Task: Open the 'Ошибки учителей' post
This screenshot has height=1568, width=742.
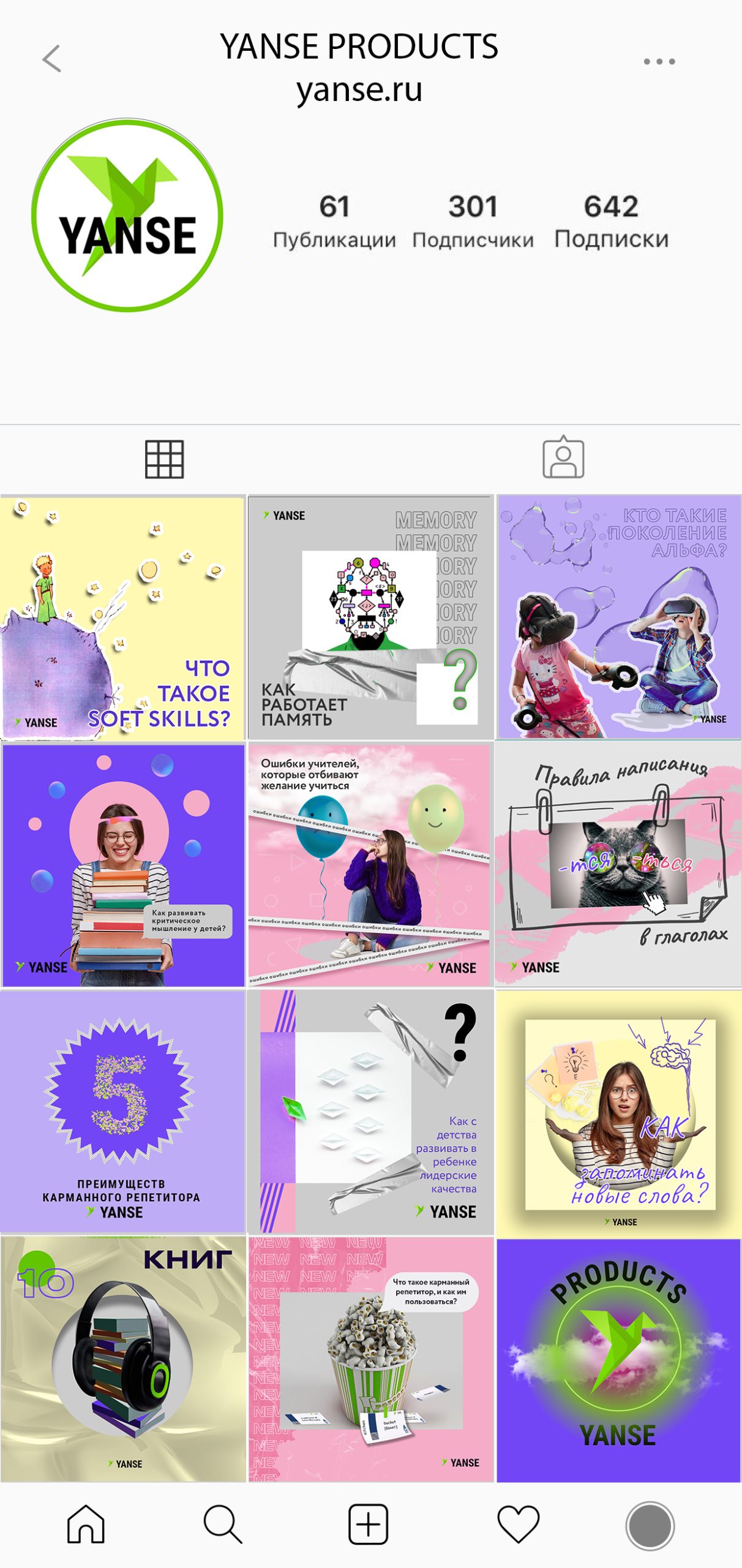Action: tap(370, 865)
